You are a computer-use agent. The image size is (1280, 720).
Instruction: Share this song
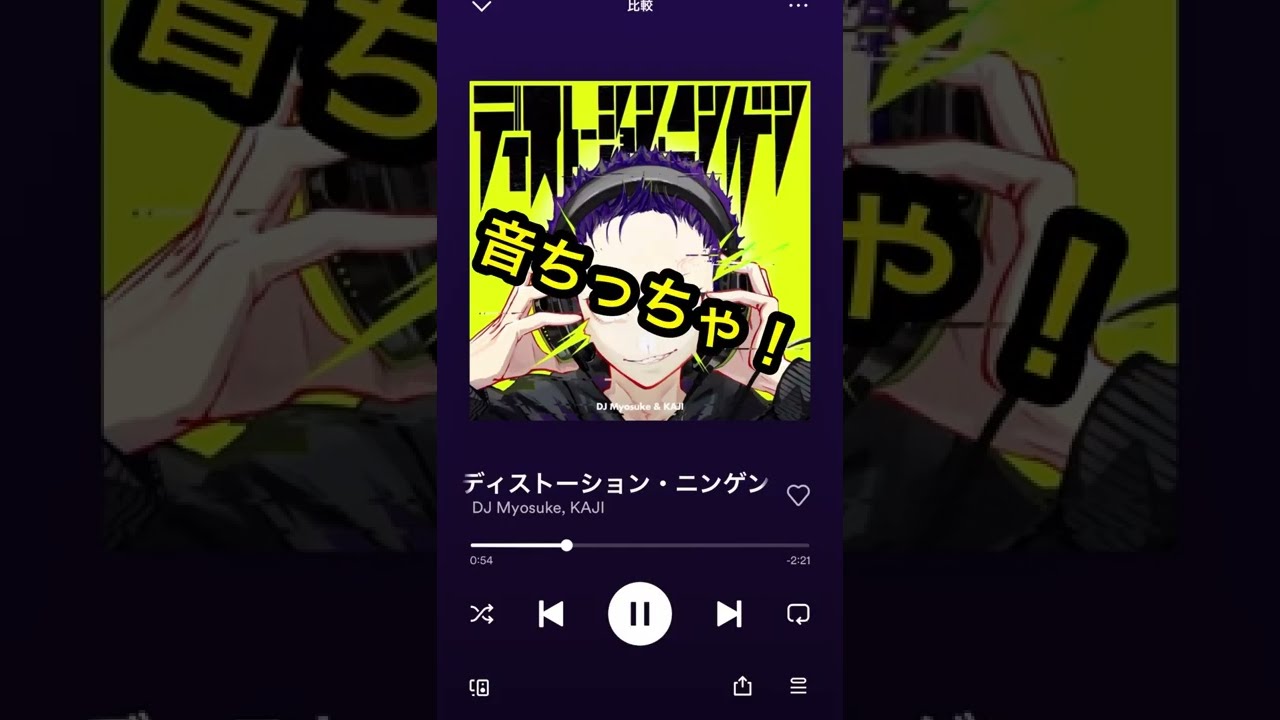[742, 686]
